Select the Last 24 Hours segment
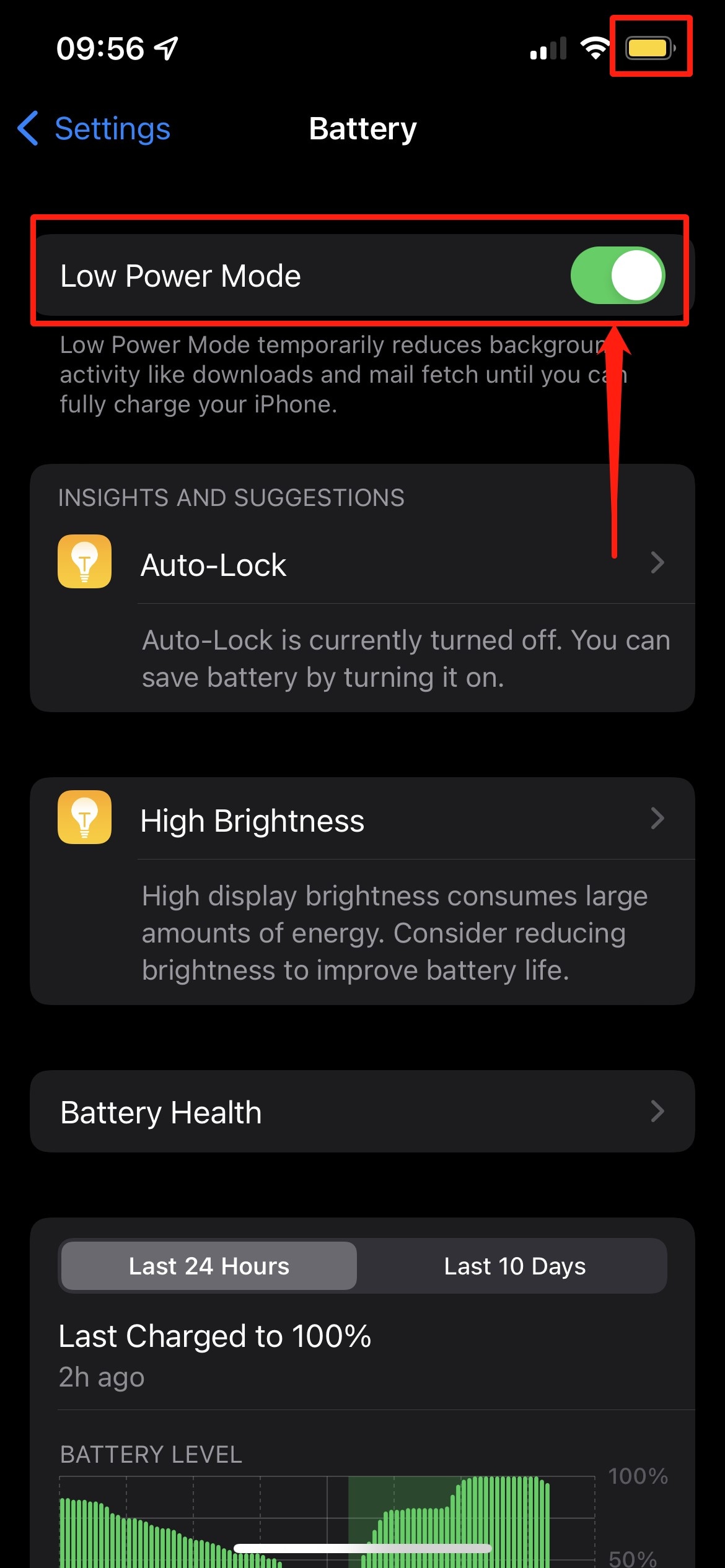 209,1266
